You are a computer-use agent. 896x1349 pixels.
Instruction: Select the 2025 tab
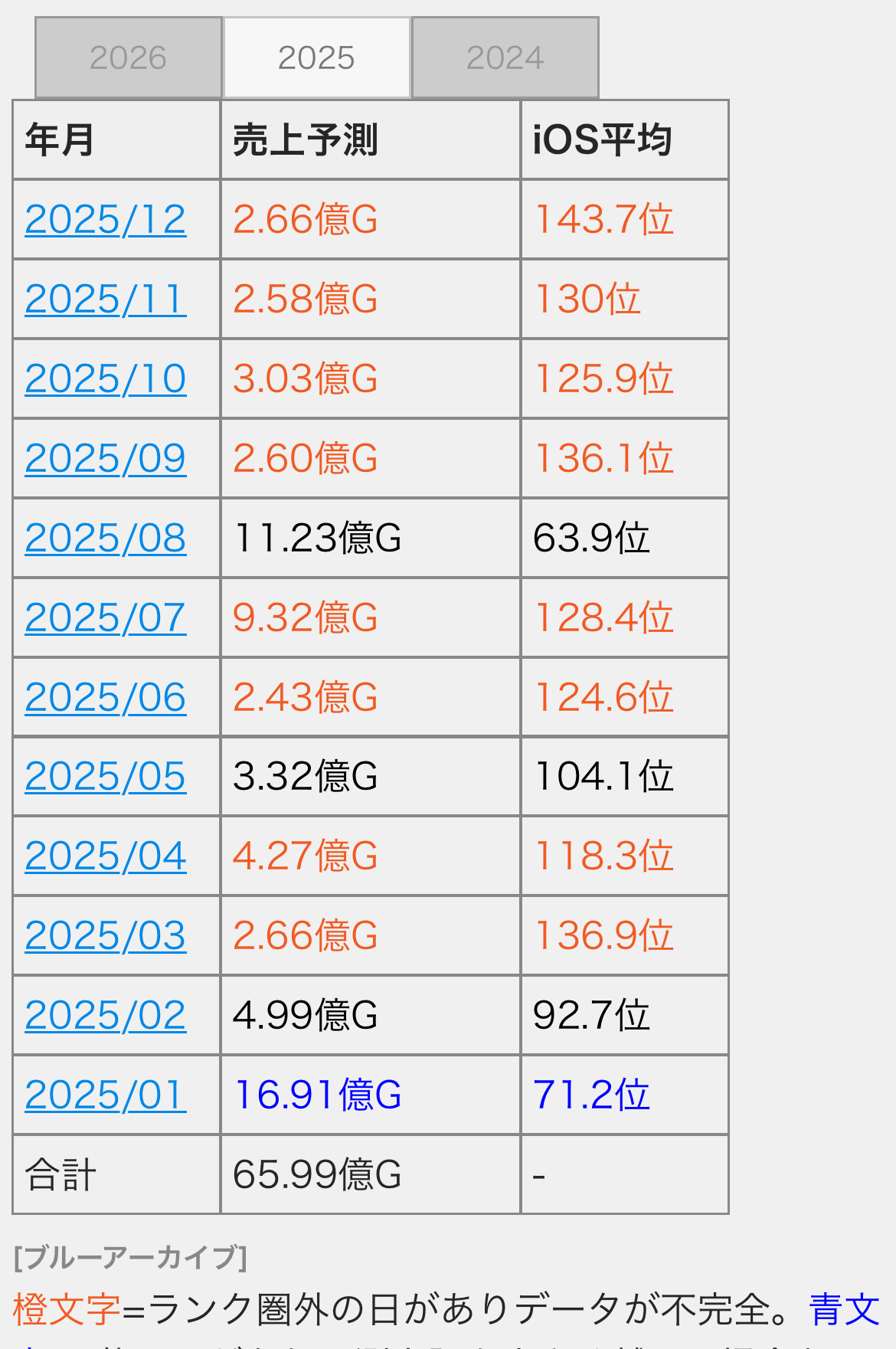tap(316, 58)
